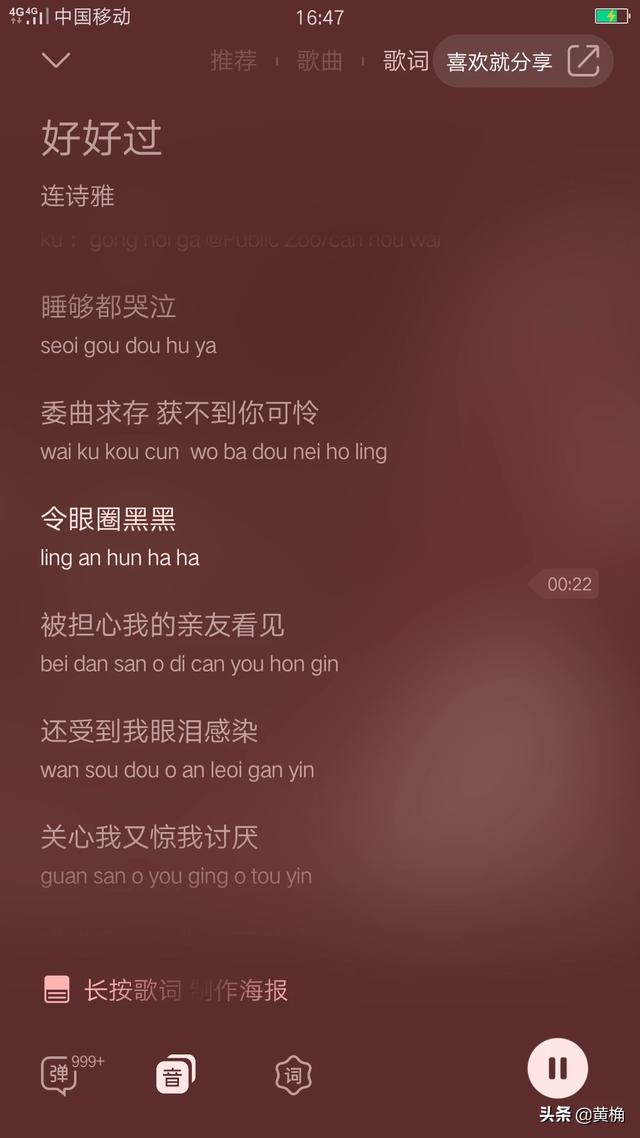Switch to the 推荐 tab
This screenshot has height=1138, width=640.
tap(233, 61)
